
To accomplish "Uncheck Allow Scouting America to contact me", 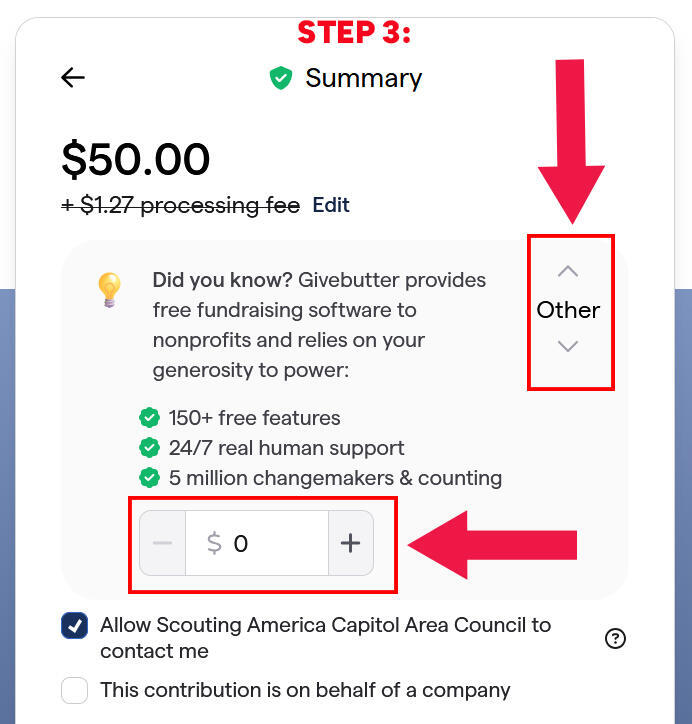I will pos(75,626).
